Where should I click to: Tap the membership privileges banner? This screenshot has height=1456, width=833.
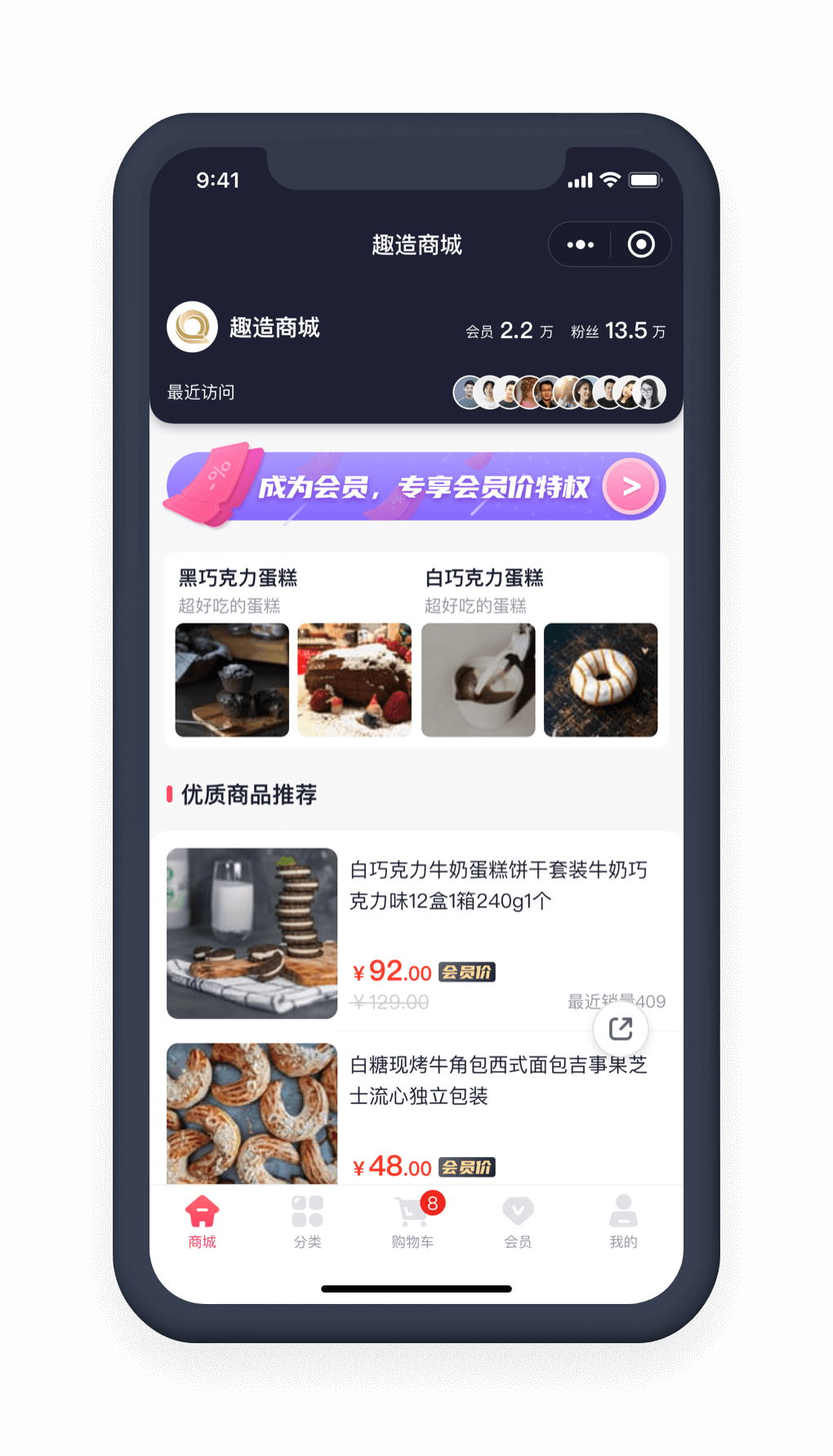pos(416,487)
